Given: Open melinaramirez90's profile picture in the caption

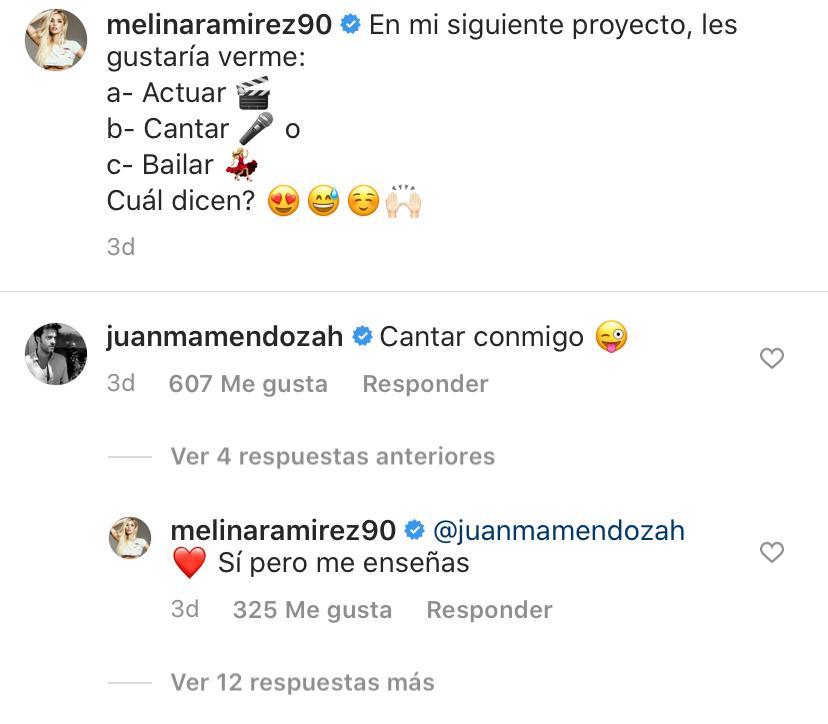Looking at the screenshot, I should pyautogui.click(x=56, y=40).
